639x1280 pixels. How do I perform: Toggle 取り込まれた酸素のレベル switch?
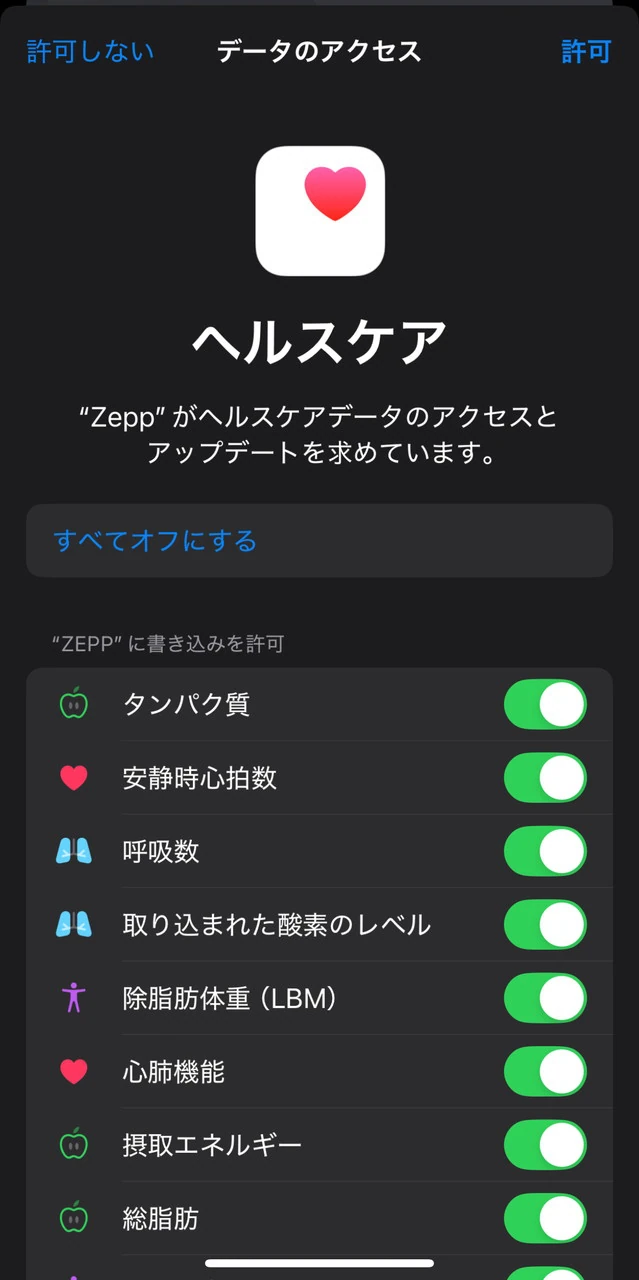tap(545, 925)
